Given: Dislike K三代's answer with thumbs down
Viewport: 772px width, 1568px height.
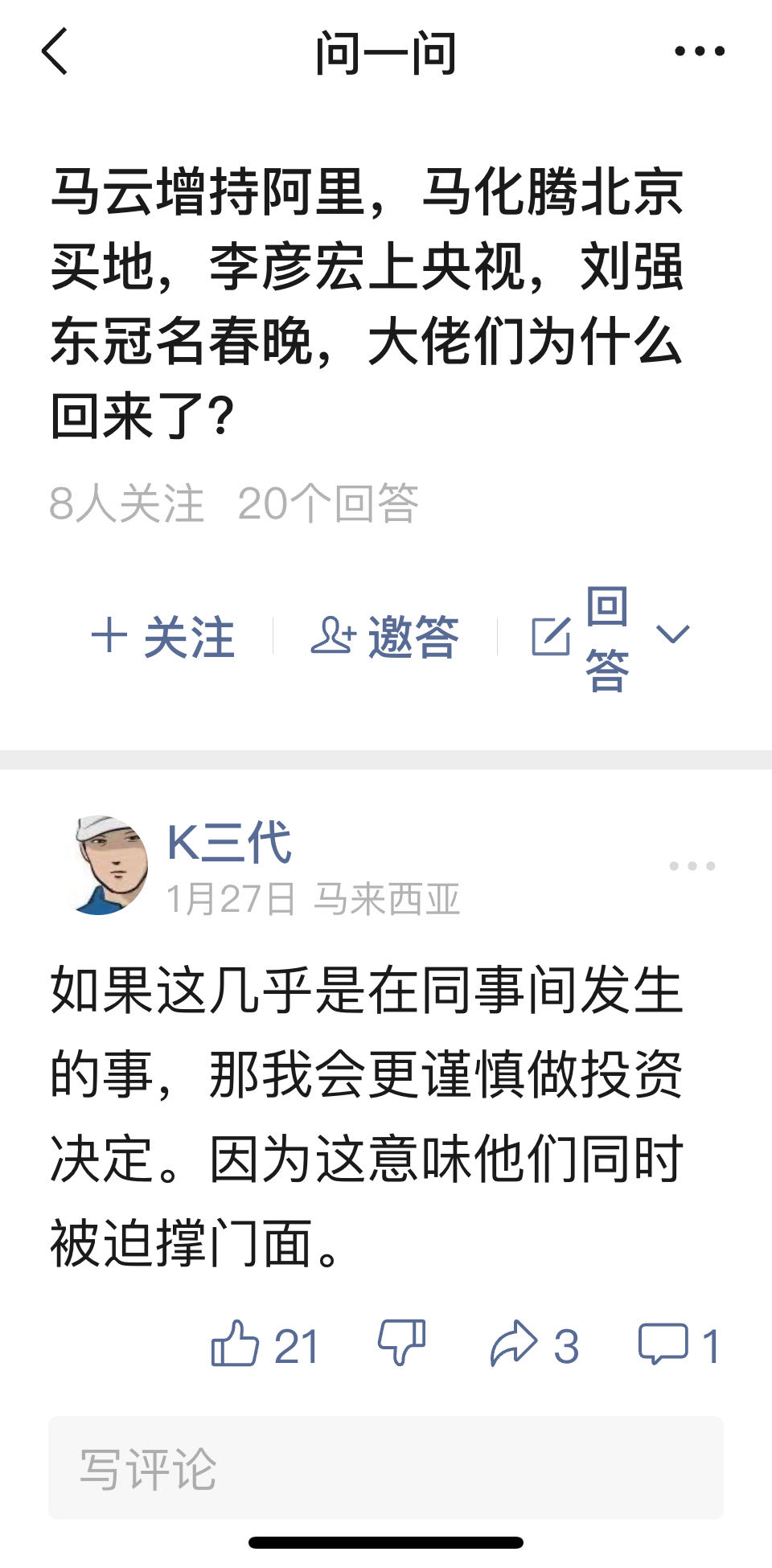Looking at the screenshot, I should [401, 1343].
